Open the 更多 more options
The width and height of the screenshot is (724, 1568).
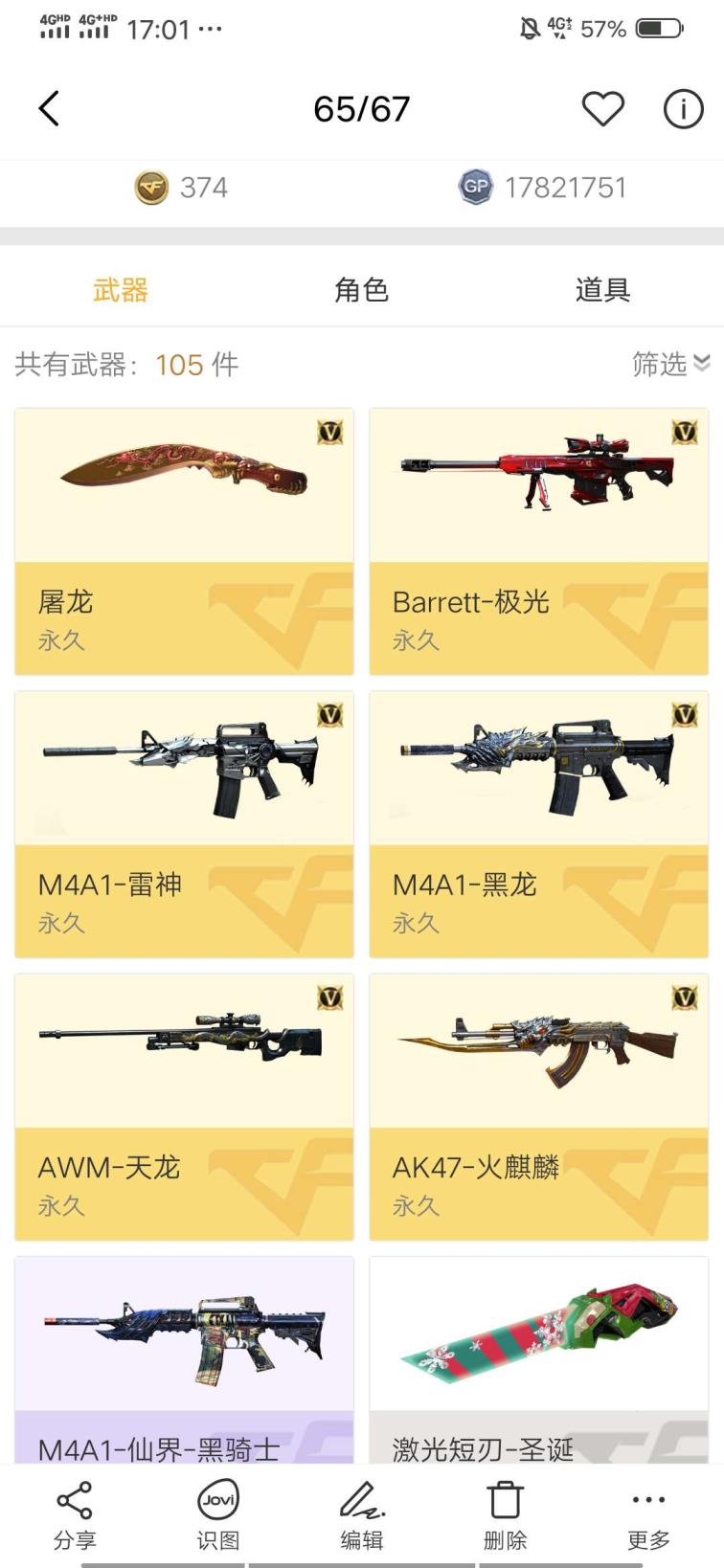coord(648,1513)
